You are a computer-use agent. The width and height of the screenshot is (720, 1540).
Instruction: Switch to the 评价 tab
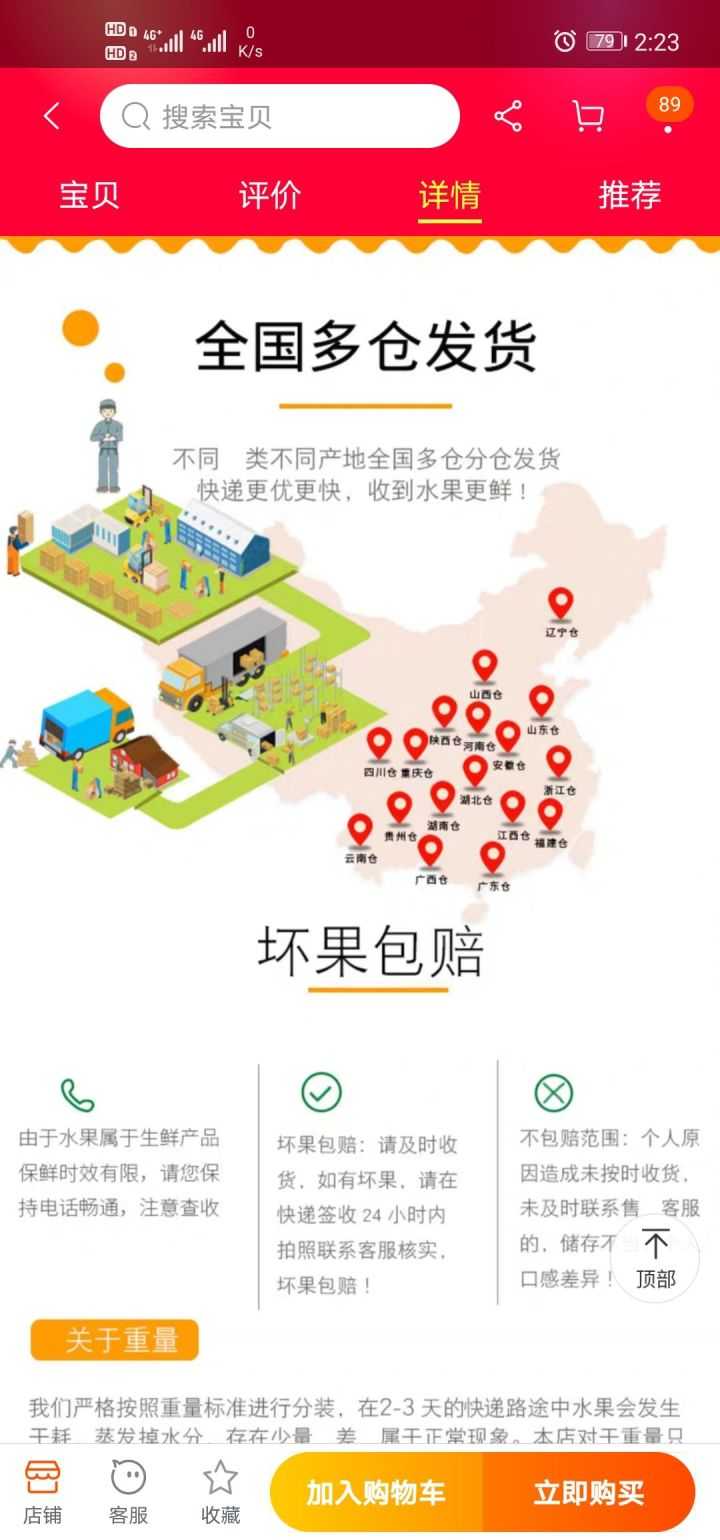pyautogui.click(x=270, y=194)
